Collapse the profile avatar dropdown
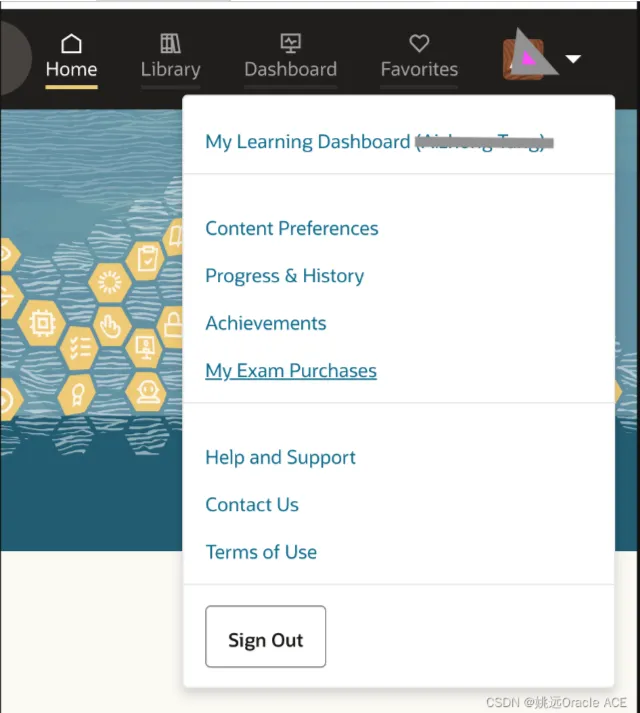The image size is (640, 713). coord(572,59)
